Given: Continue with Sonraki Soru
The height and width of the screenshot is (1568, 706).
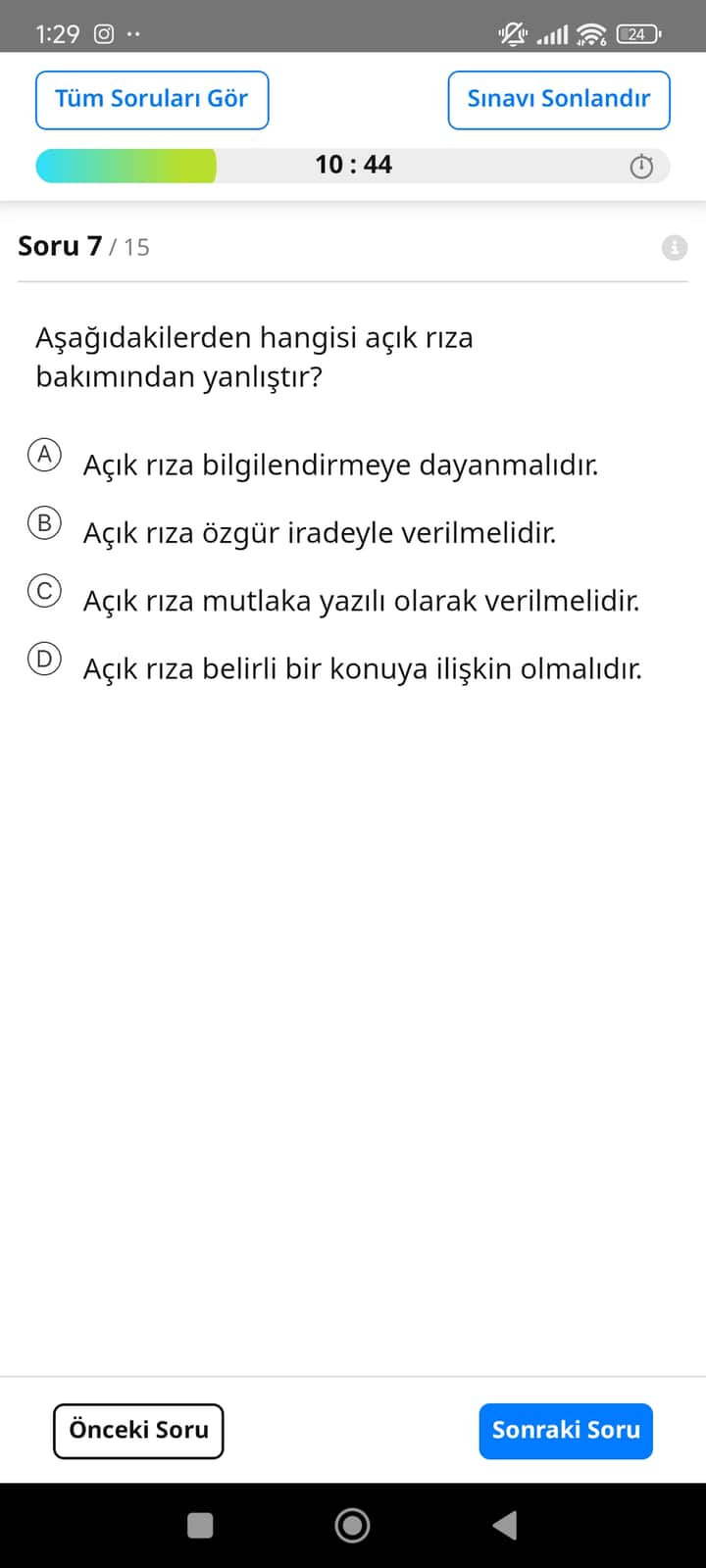Looking at the screenshot, I should [566, 1431].
